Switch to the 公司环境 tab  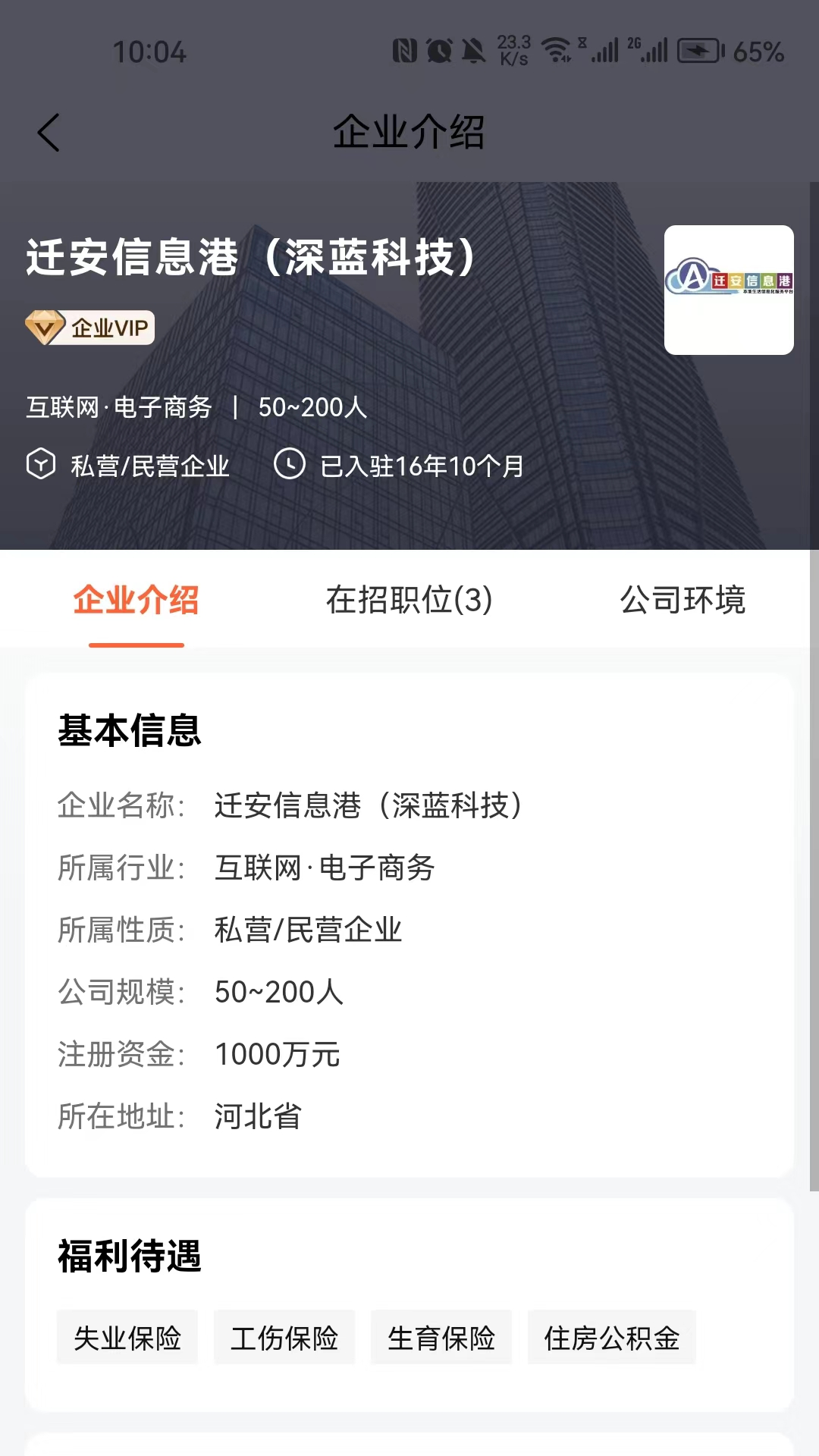pos(683,601)
